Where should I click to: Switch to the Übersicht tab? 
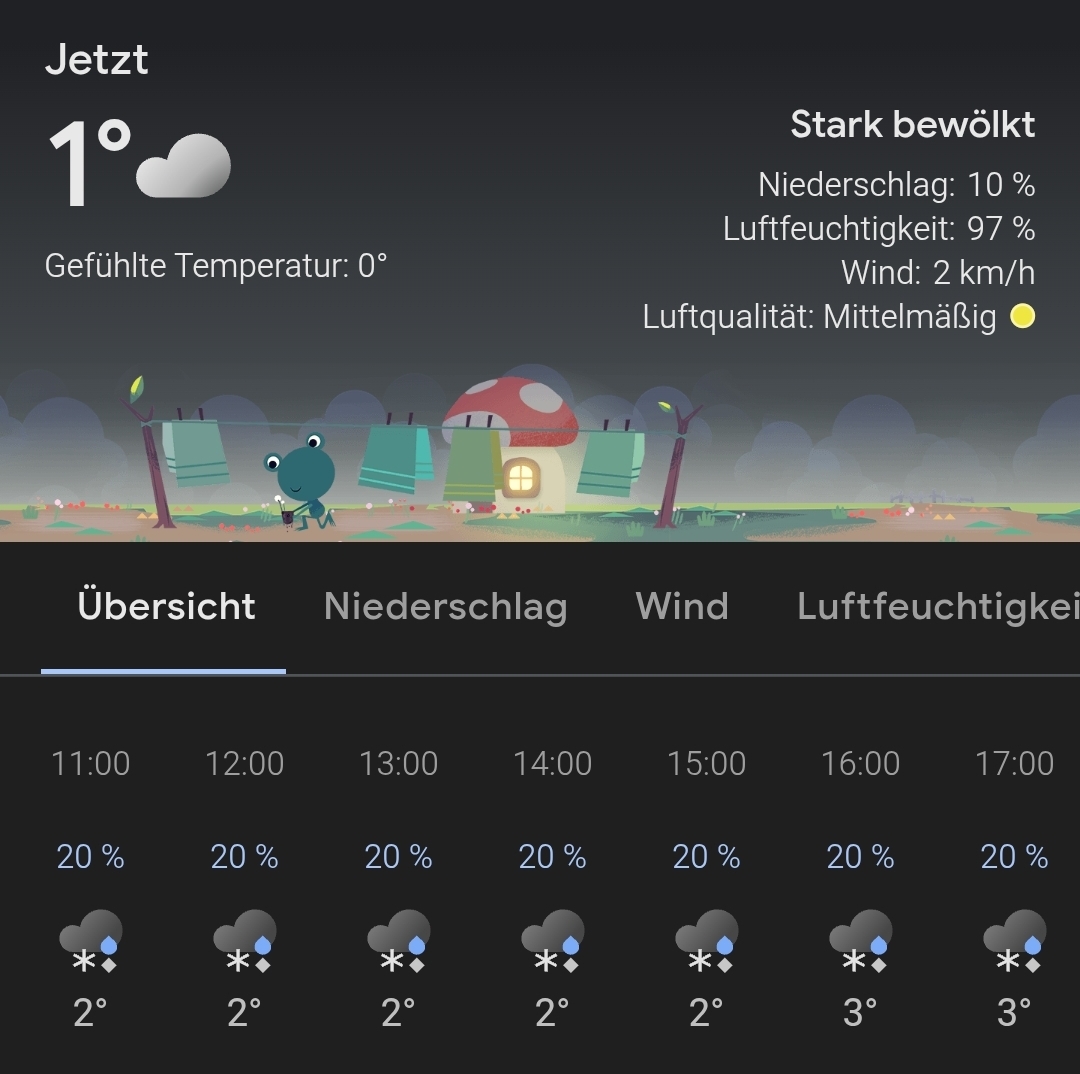click(x=166, y=607)
